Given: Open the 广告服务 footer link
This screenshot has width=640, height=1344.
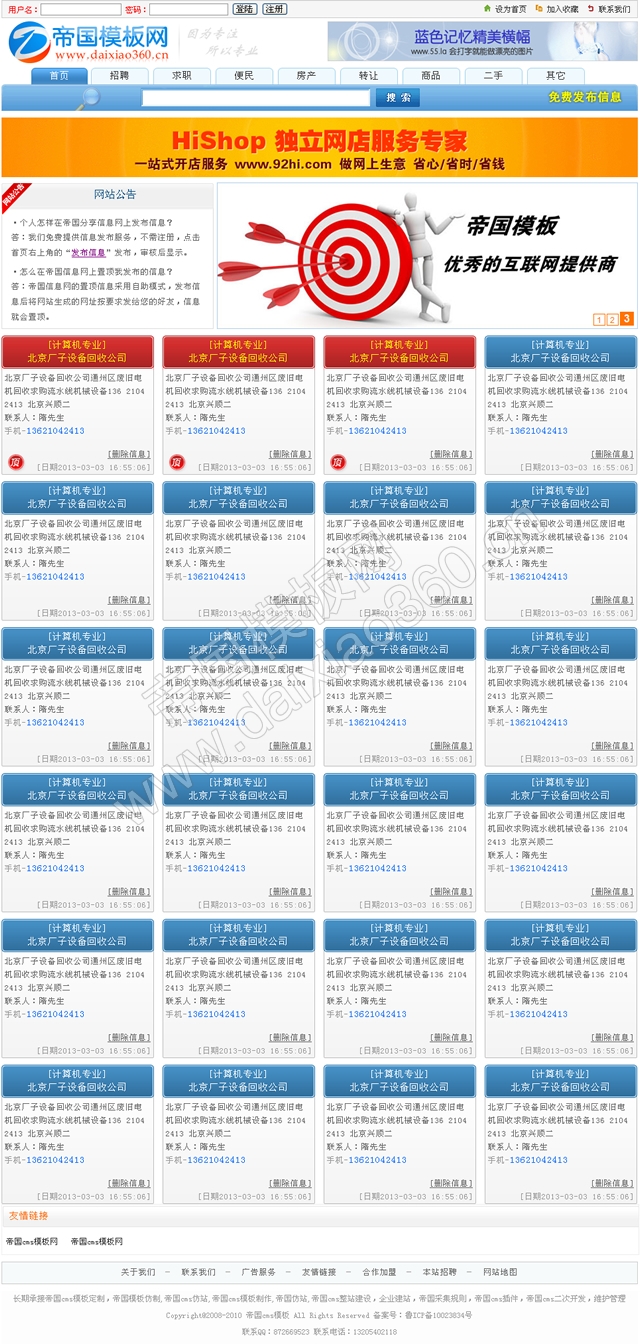Looking at the screenshot, I should [x=259, y=1272].
